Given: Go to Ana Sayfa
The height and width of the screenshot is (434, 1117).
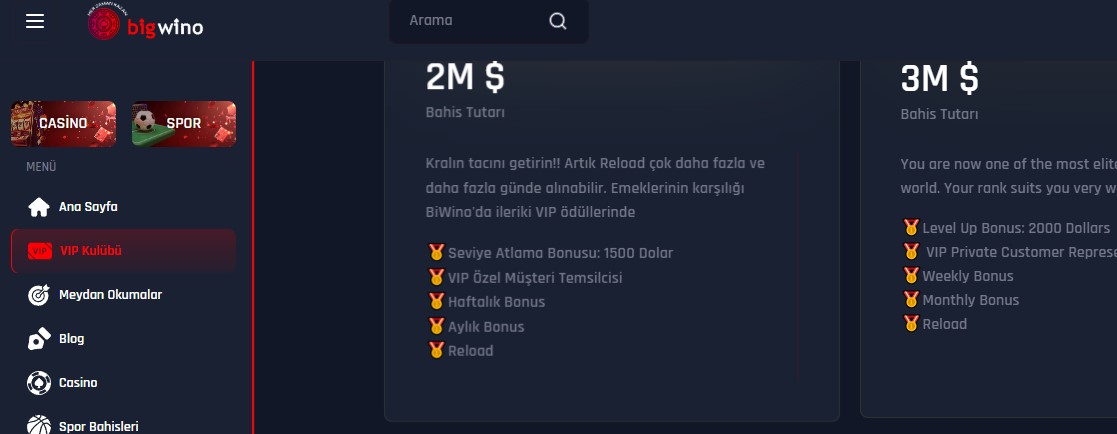Looking at the screenshot, I should (x=88, y=207).
